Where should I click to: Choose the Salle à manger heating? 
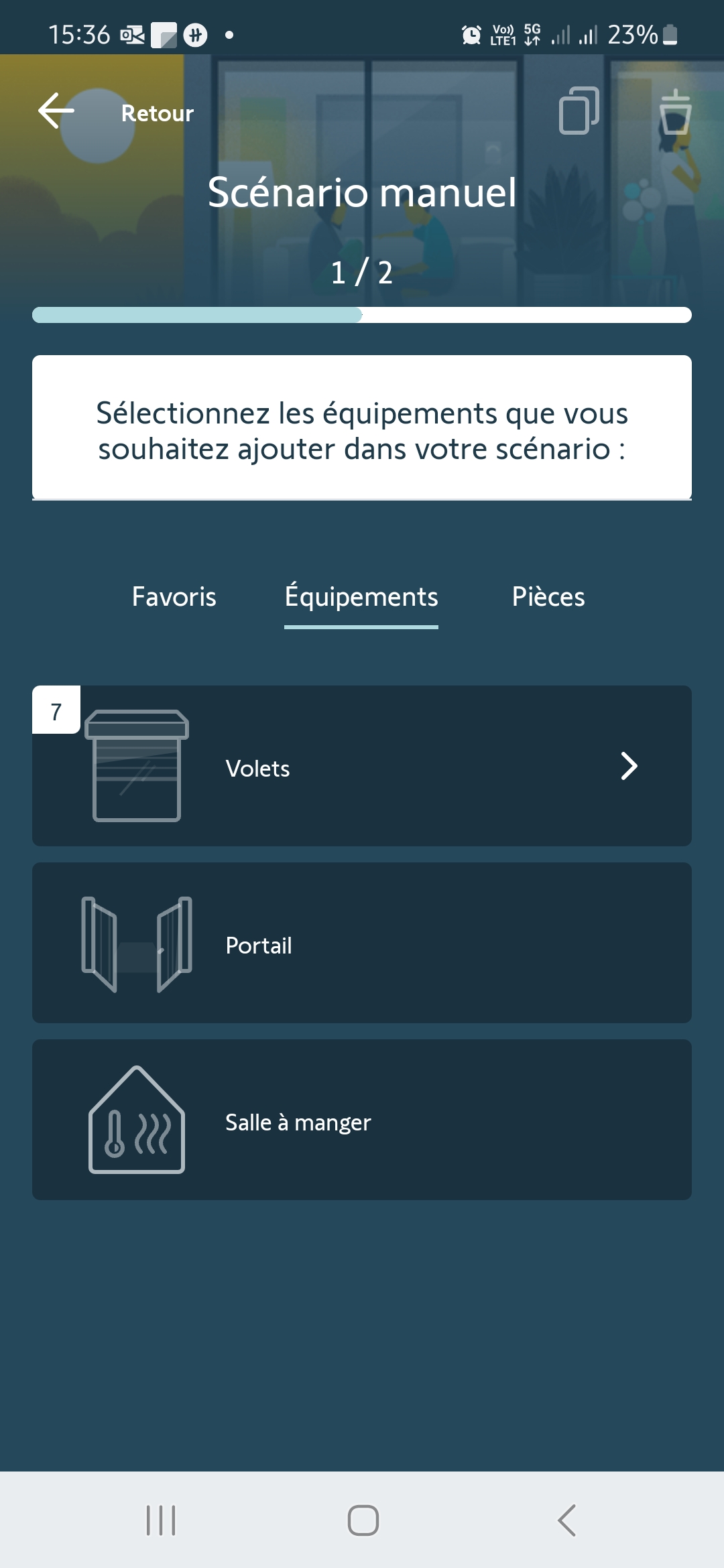pos(362,1120)
